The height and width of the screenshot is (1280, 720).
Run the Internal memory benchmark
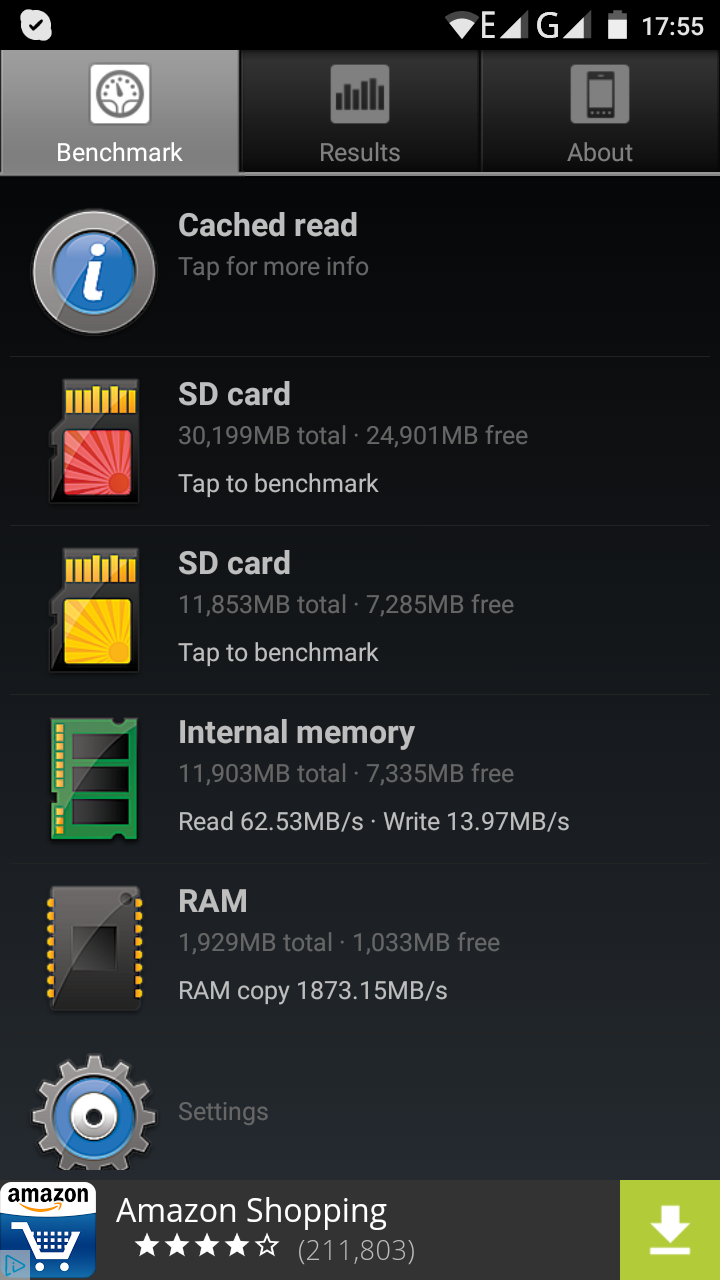(x=360, y=780)
